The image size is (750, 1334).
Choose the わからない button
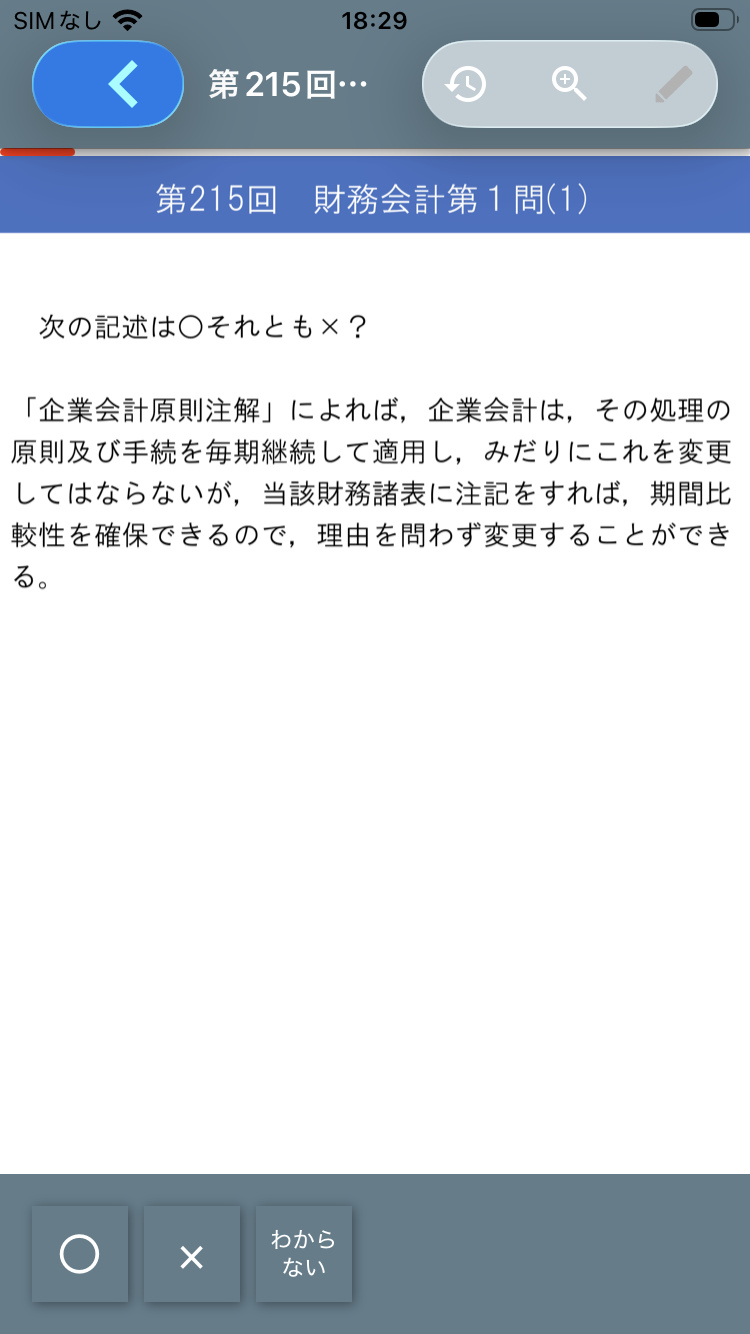click(x=304, y=1254)
